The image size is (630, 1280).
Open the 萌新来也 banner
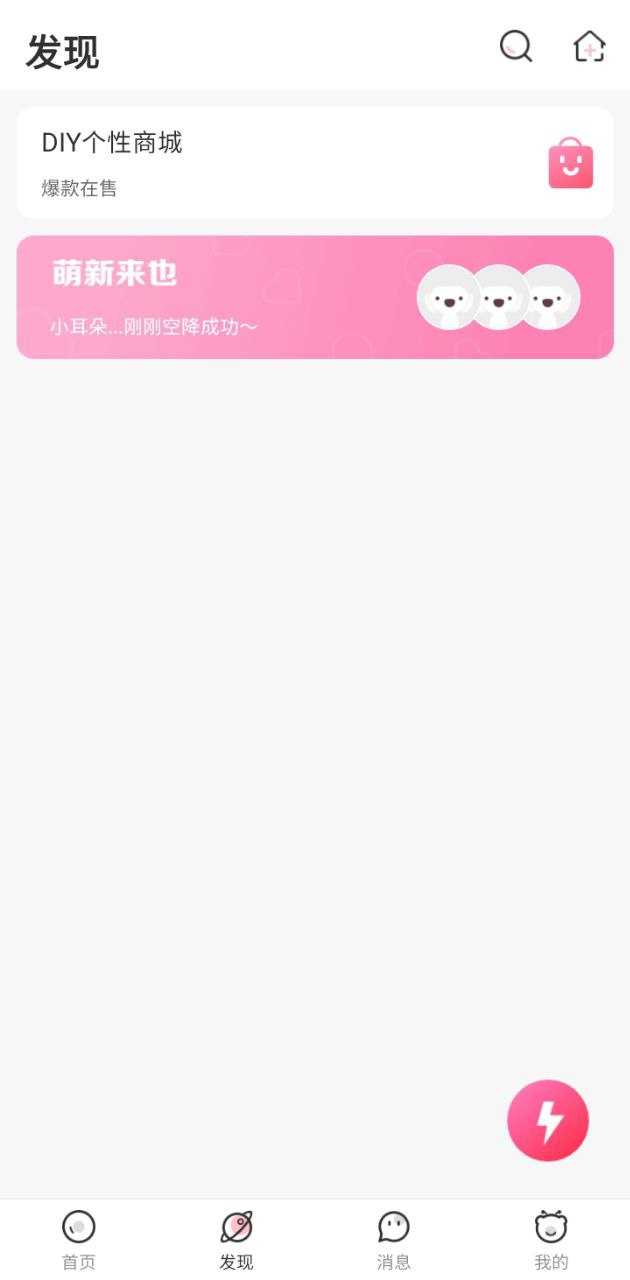tap(315, 297)
